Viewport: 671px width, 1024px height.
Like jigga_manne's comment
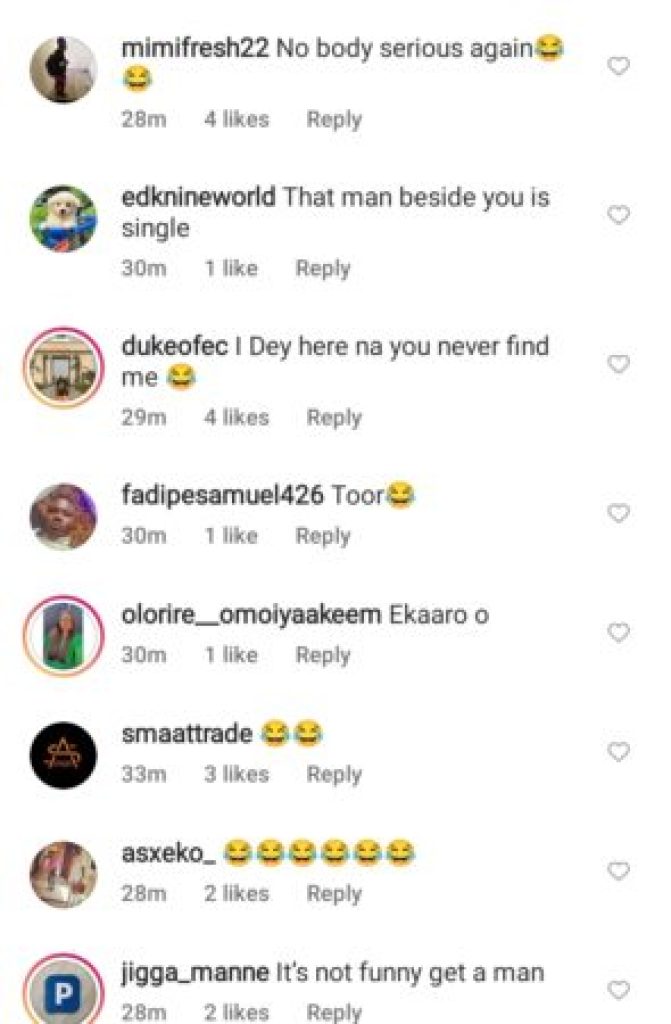point(619,990)
